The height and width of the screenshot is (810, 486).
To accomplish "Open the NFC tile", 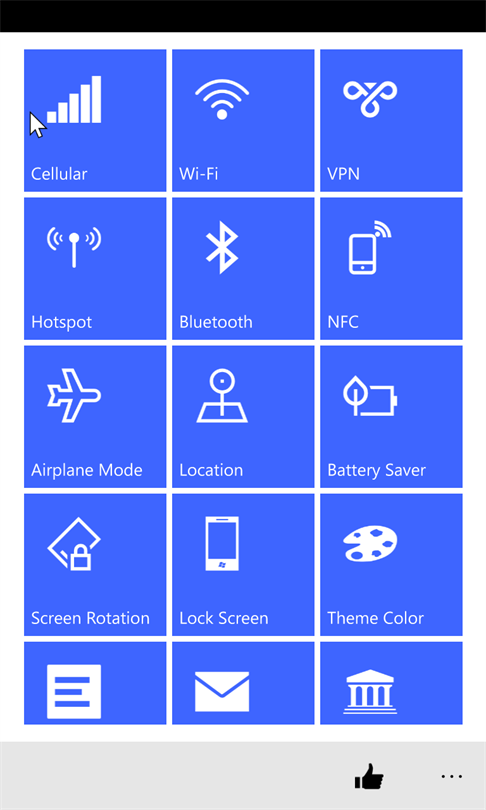I will pos(391,269).
